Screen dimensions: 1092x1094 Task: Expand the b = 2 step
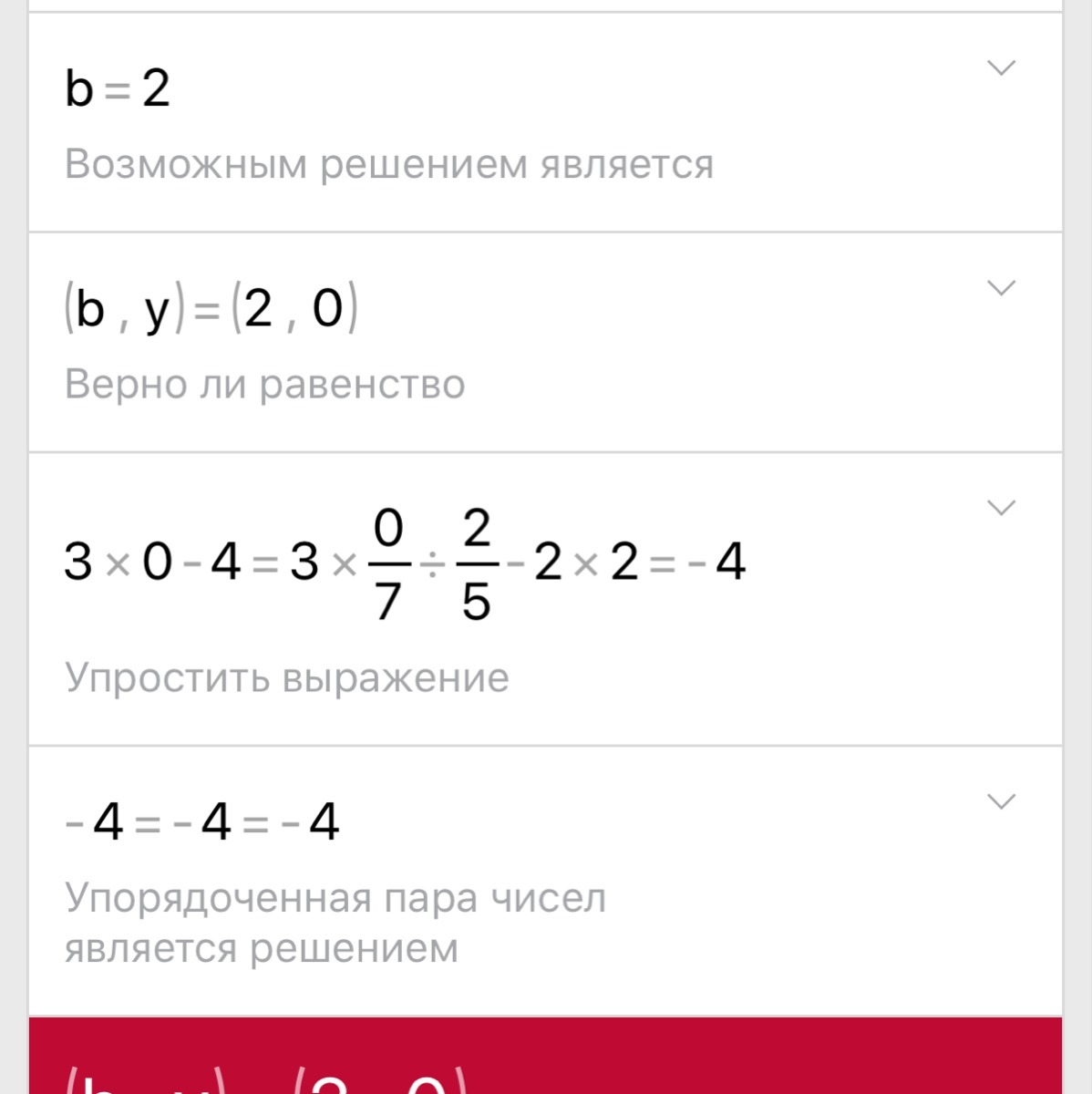coord(1001,68)
